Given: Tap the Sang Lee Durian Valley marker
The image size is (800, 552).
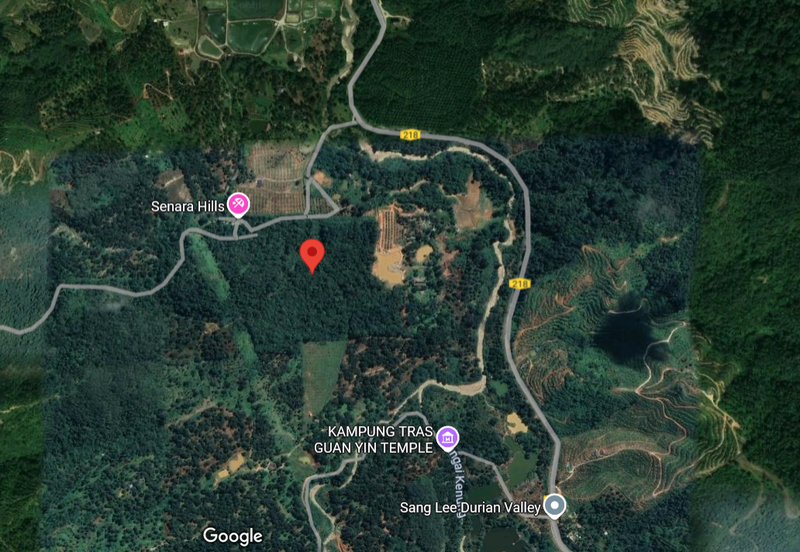Looking at the screenshot, I should (x=554, y=506).
